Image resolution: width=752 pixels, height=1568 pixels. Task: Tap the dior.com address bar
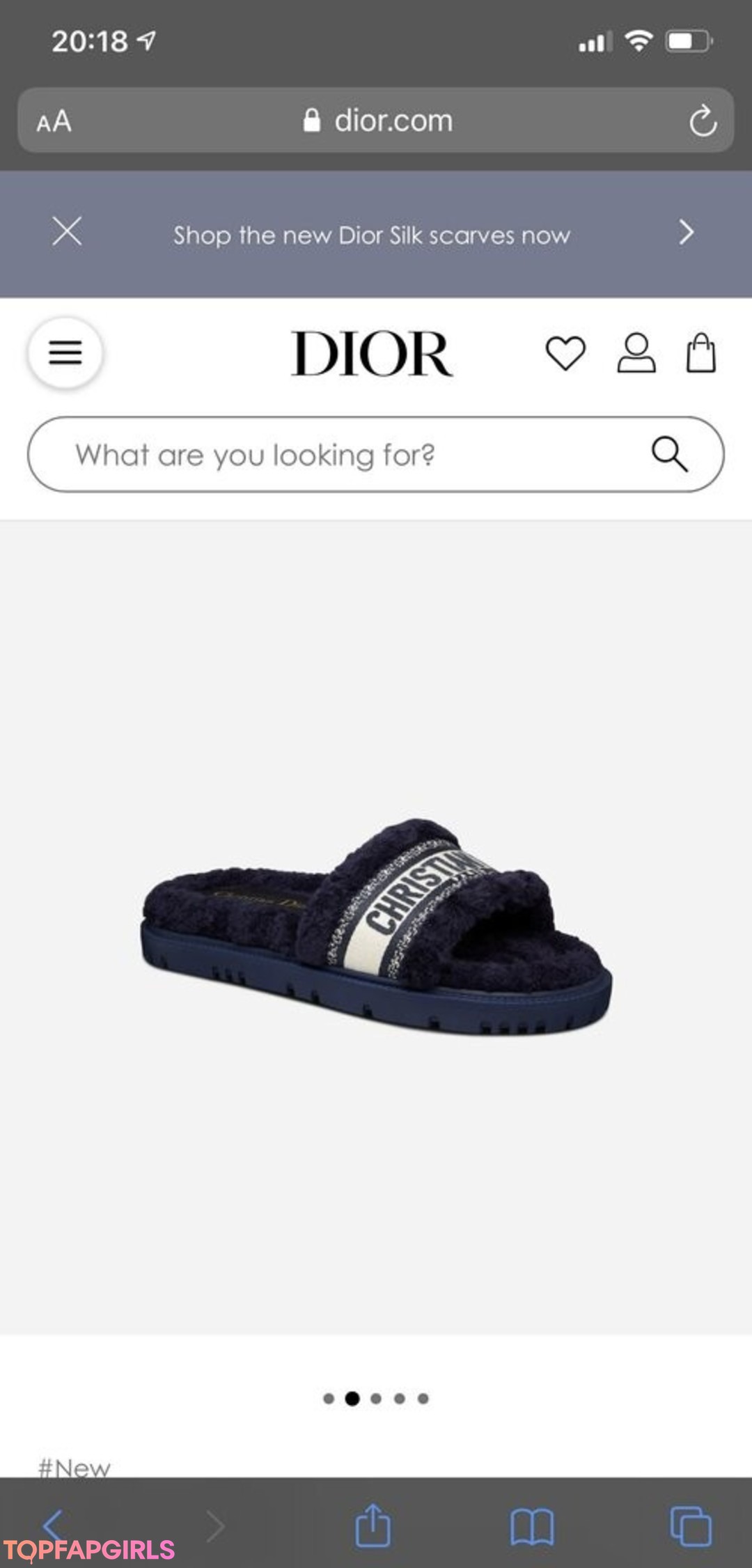(378, 121)
